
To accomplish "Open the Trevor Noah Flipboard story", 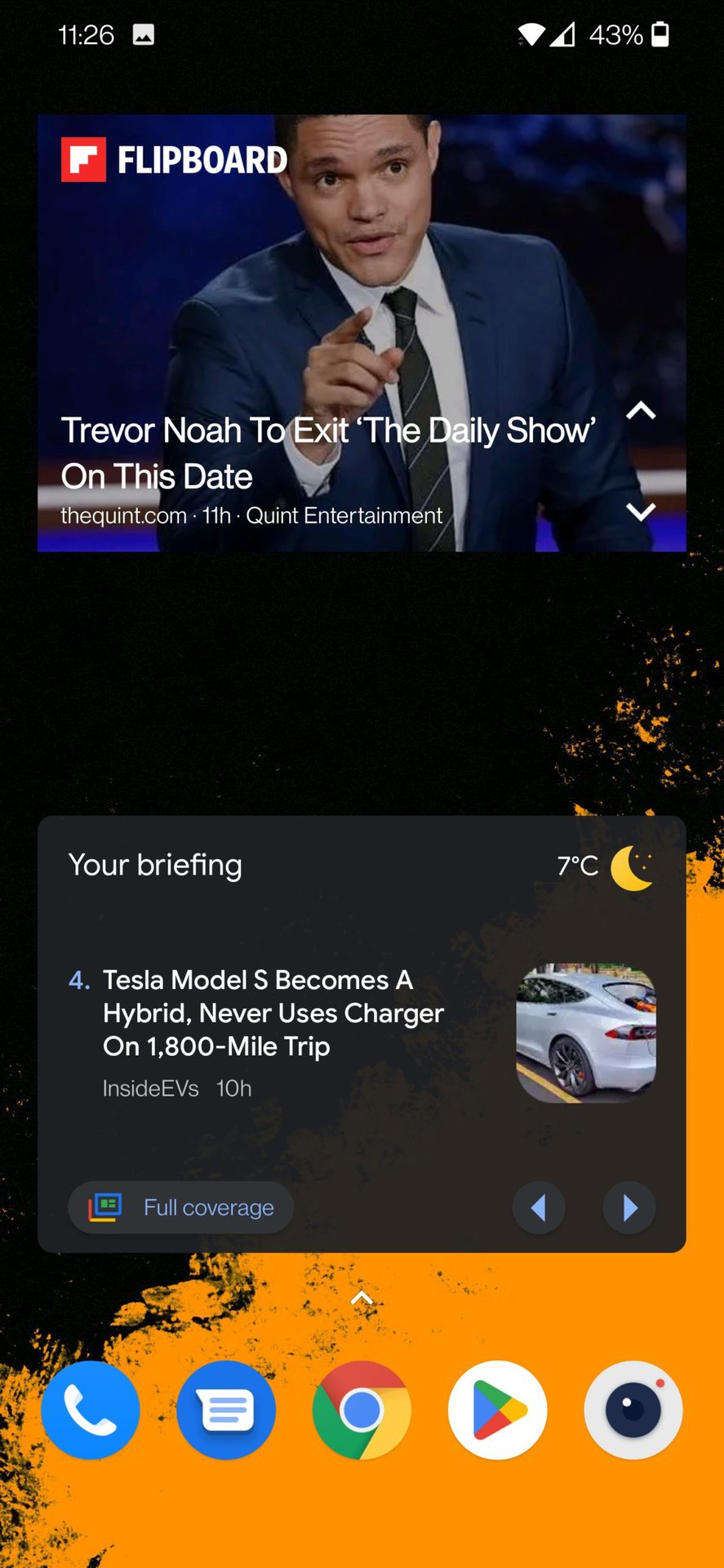I will [x=326, y=452].
